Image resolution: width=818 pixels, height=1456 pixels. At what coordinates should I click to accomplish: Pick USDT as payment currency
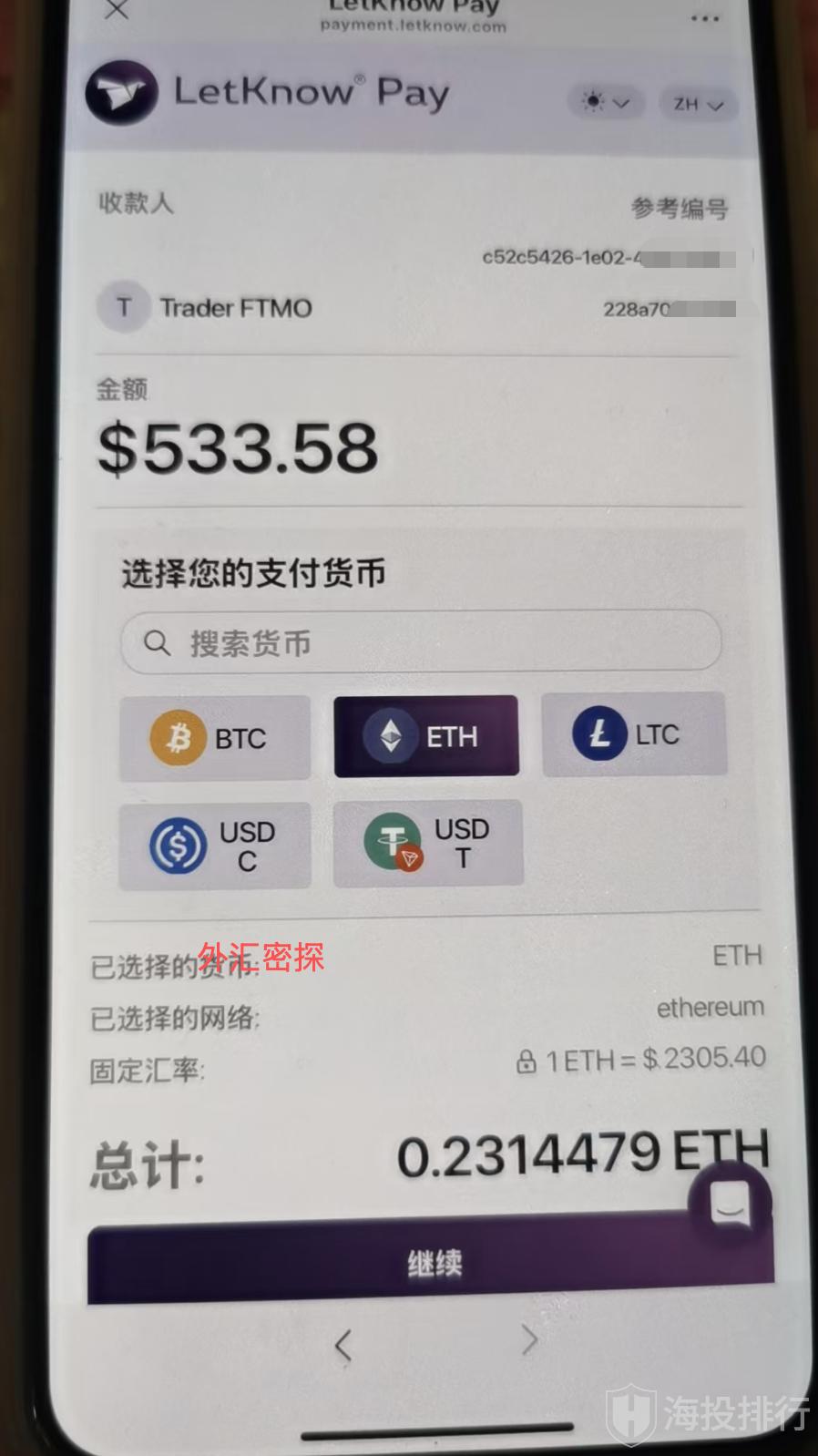click(428, 843)
